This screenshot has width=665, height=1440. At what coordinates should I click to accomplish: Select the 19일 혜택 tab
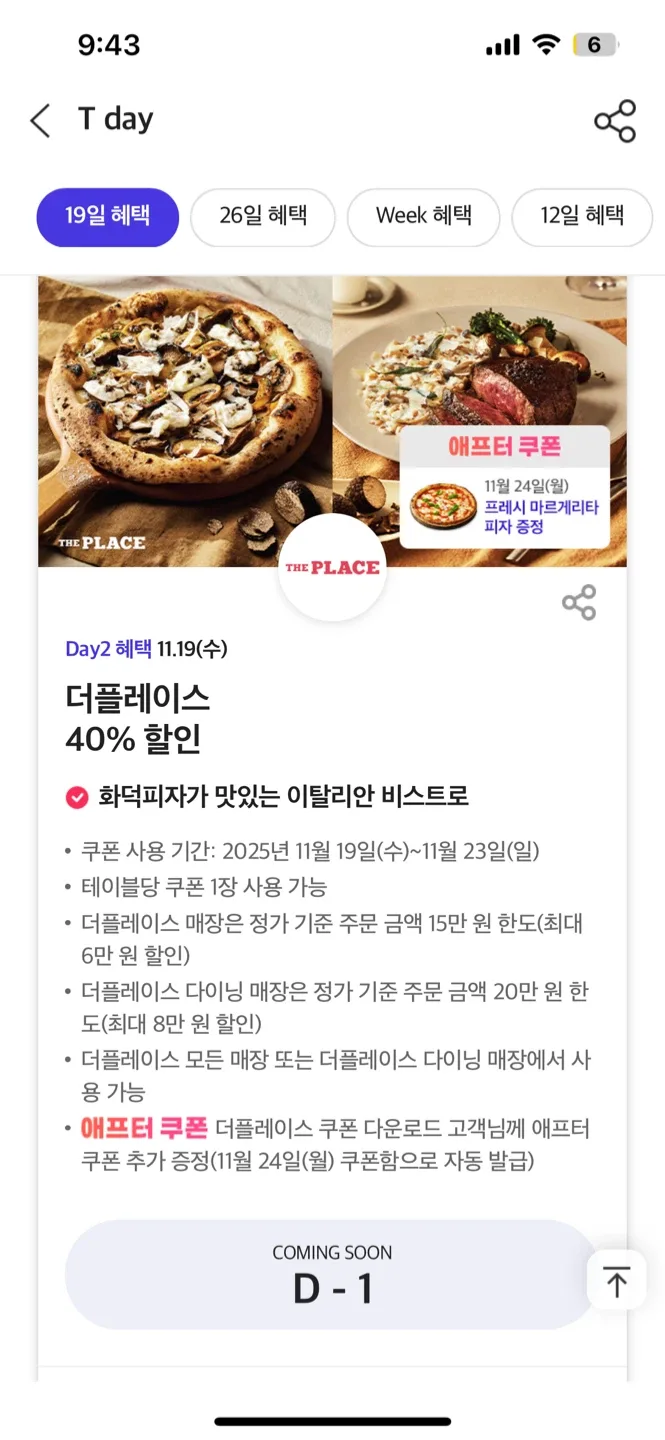108,216
